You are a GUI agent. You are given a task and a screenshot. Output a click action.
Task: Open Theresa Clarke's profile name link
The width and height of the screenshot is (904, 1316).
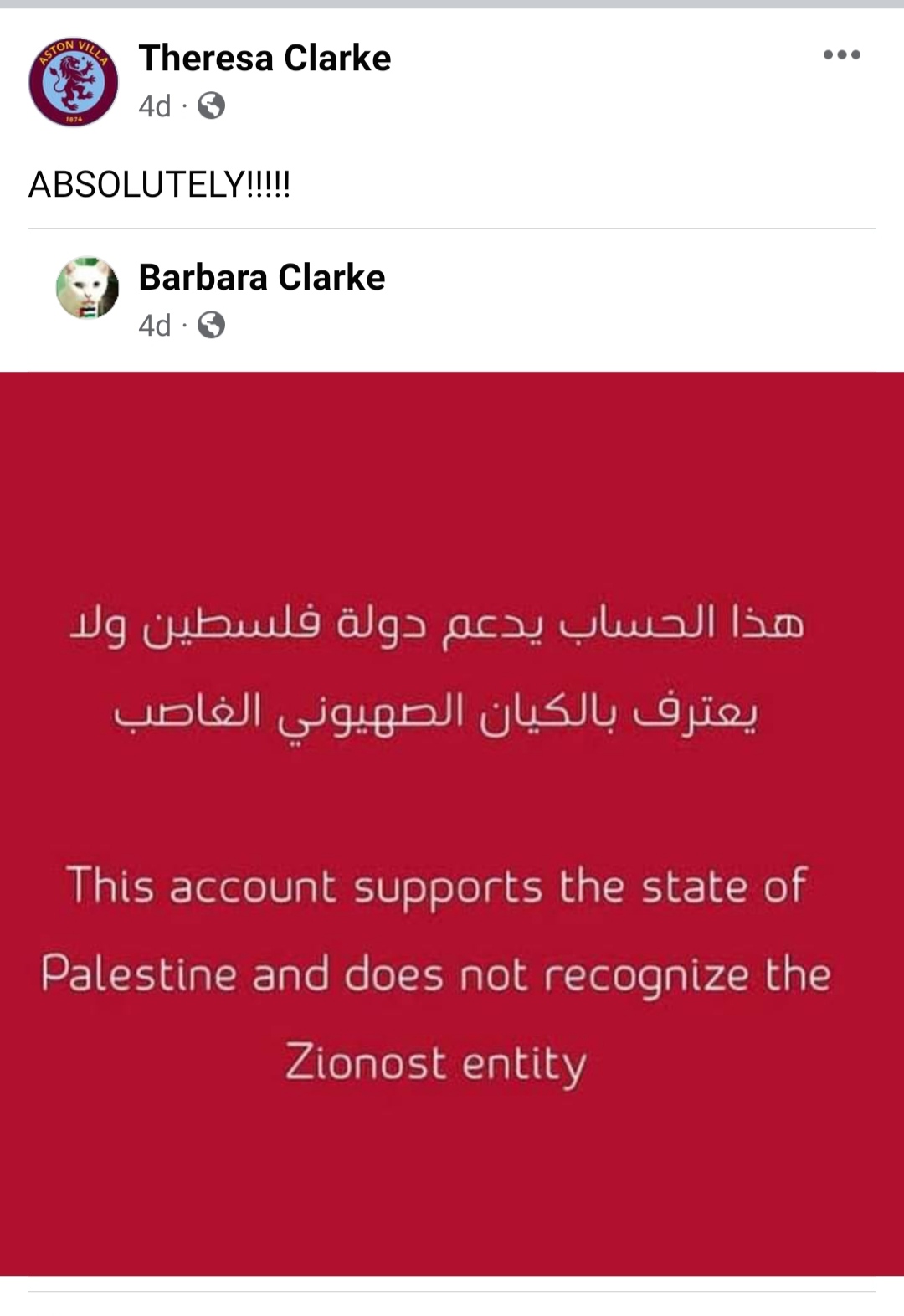coord(265,59)
